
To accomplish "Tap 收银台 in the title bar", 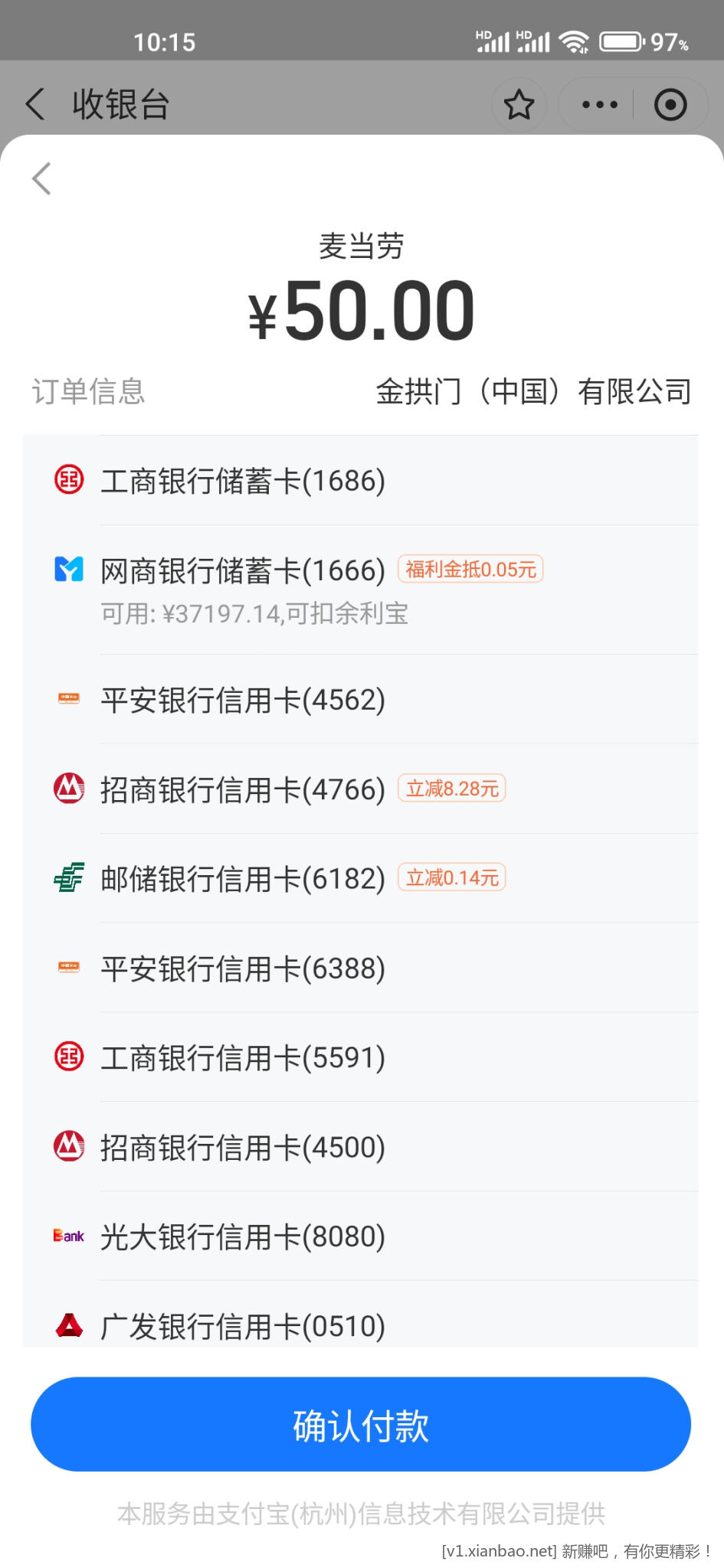I will (119, 104).
